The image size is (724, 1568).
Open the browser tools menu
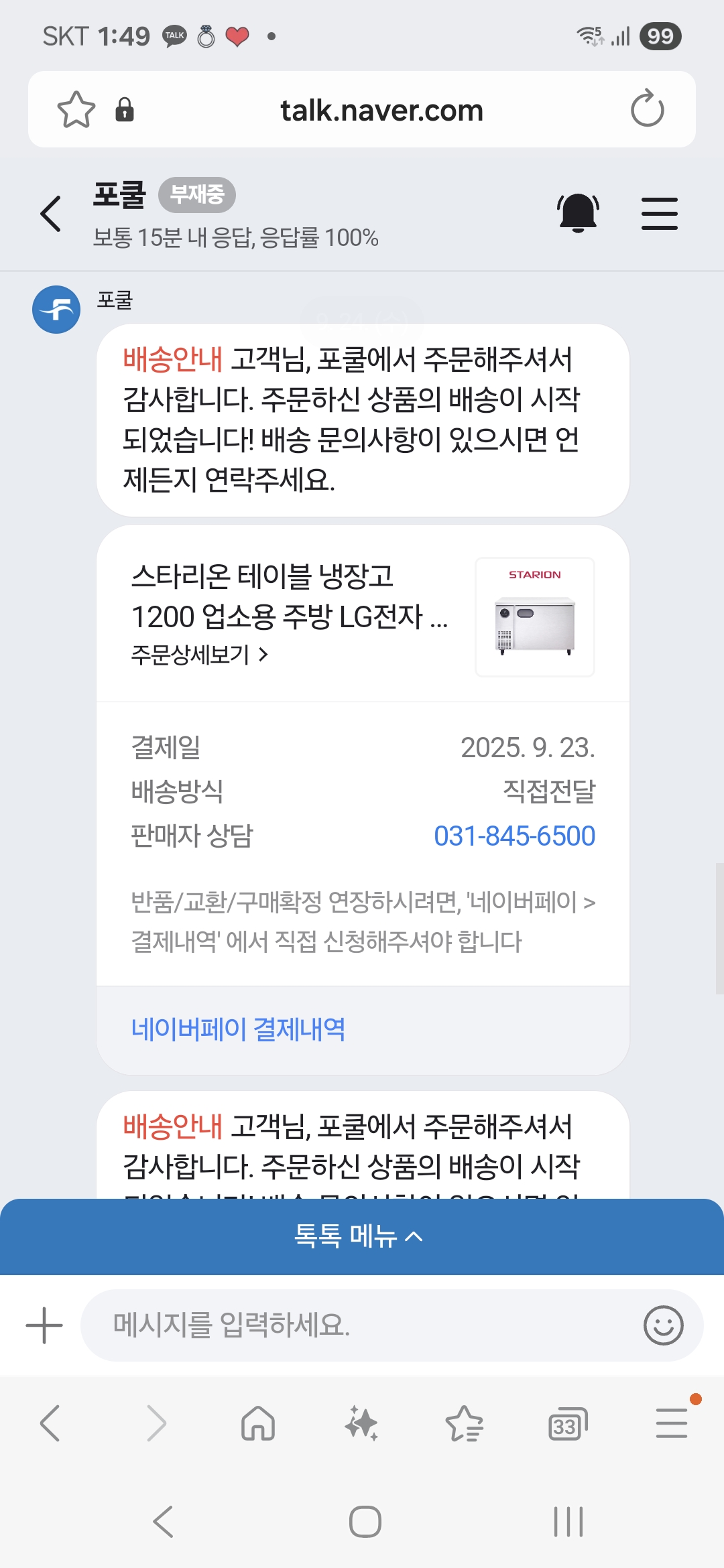[671, 1424]
